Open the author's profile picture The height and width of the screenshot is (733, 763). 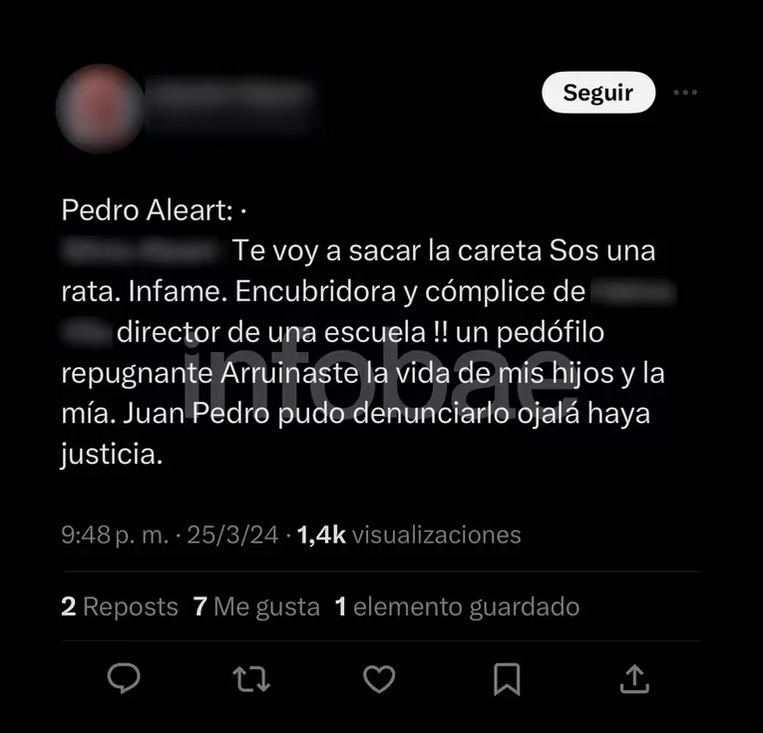[100, 108]
